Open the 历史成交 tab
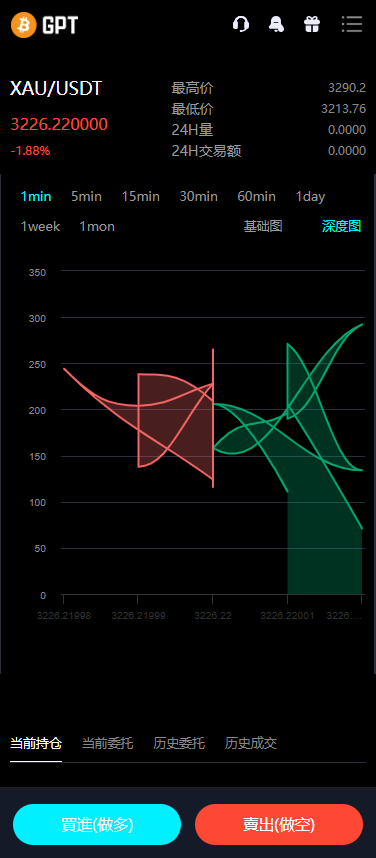This screenshot has height=858, width=376. (251, 743)
